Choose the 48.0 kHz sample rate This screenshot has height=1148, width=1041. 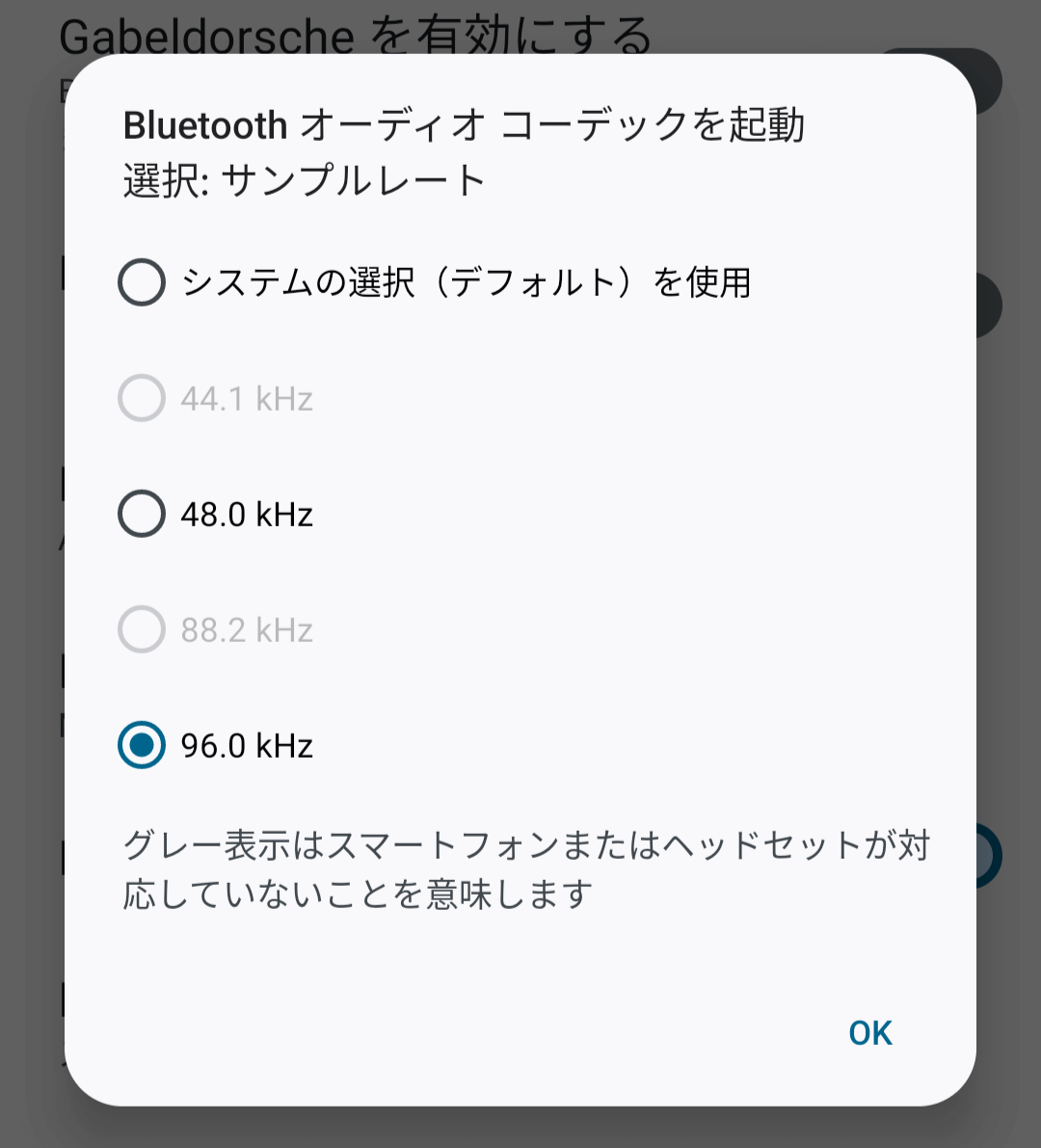point(142,514)
